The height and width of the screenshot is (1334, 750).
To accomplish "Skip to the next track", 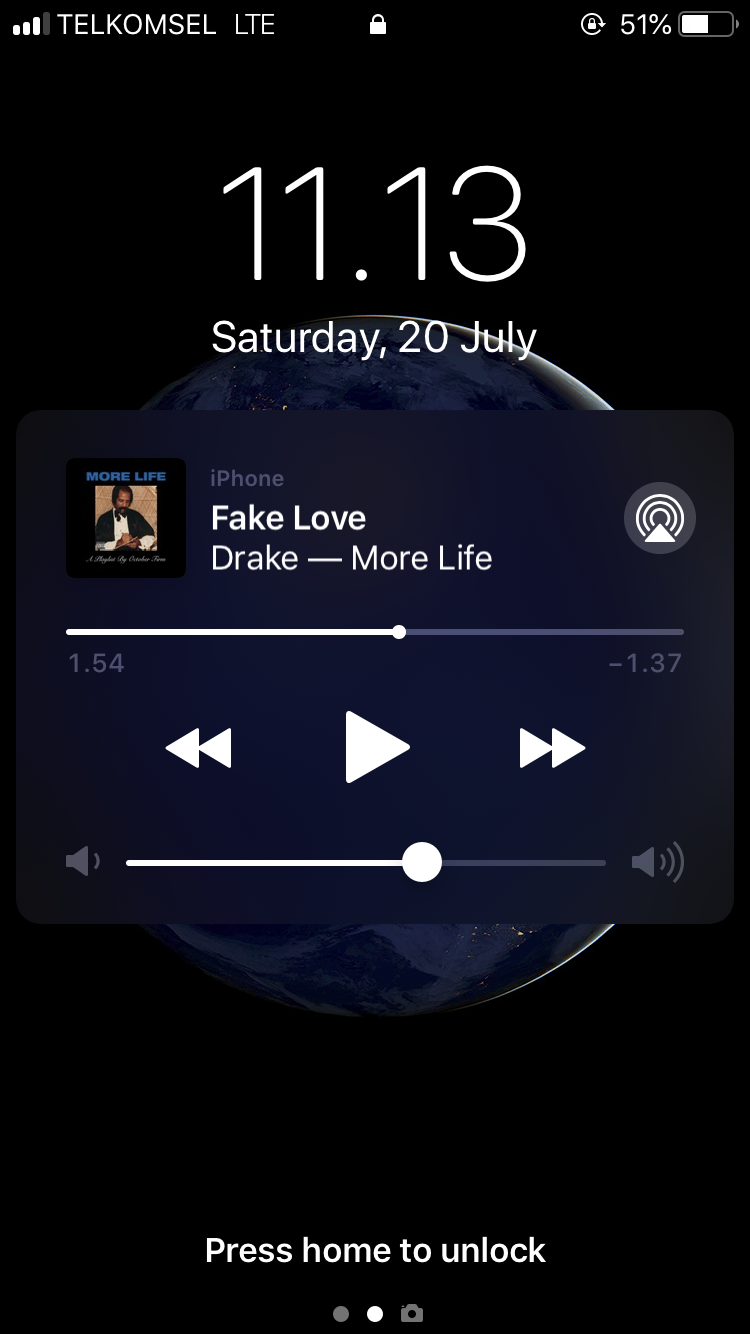I will (x=552, y=748).
